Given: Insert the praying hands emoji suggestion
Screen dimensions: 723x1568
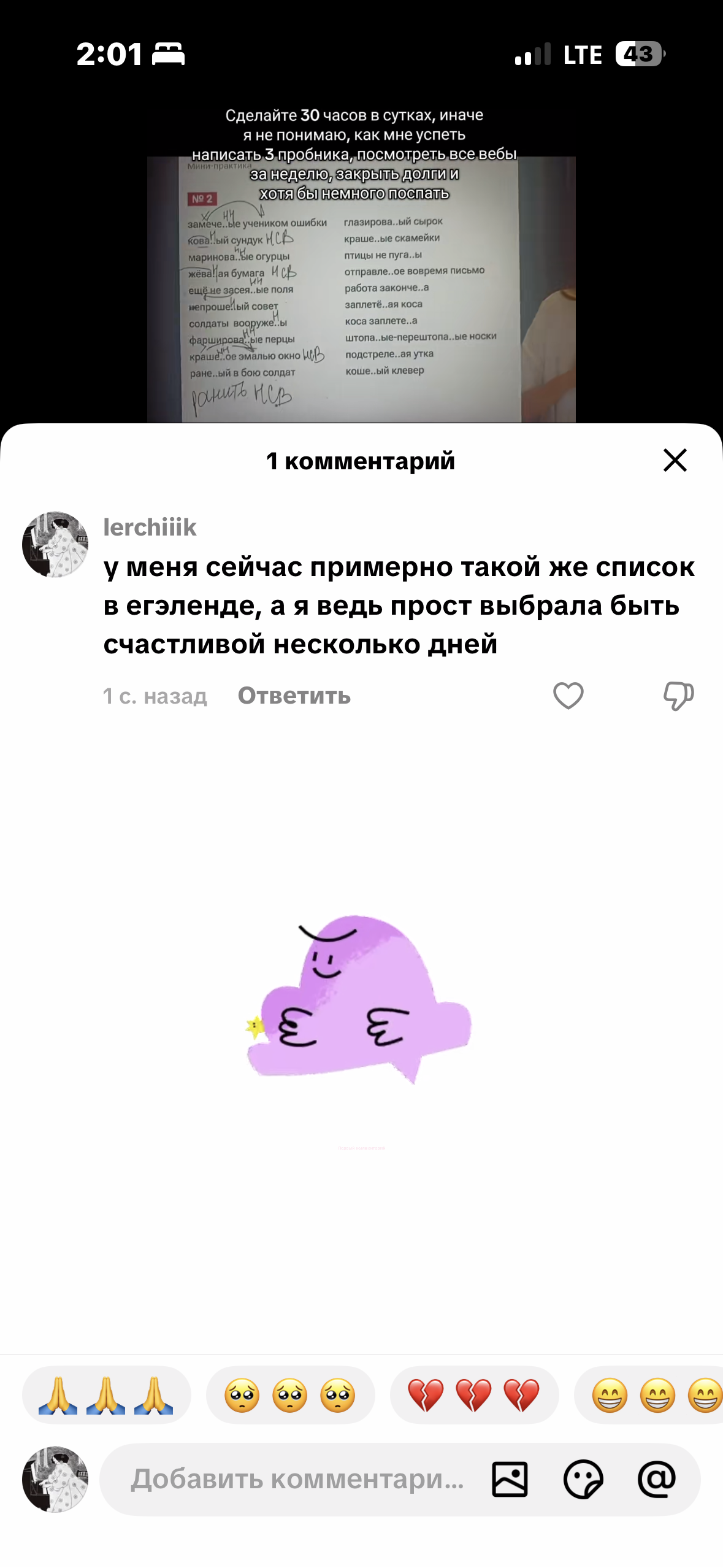Looking at the screenshot, I should point(106,1395).
